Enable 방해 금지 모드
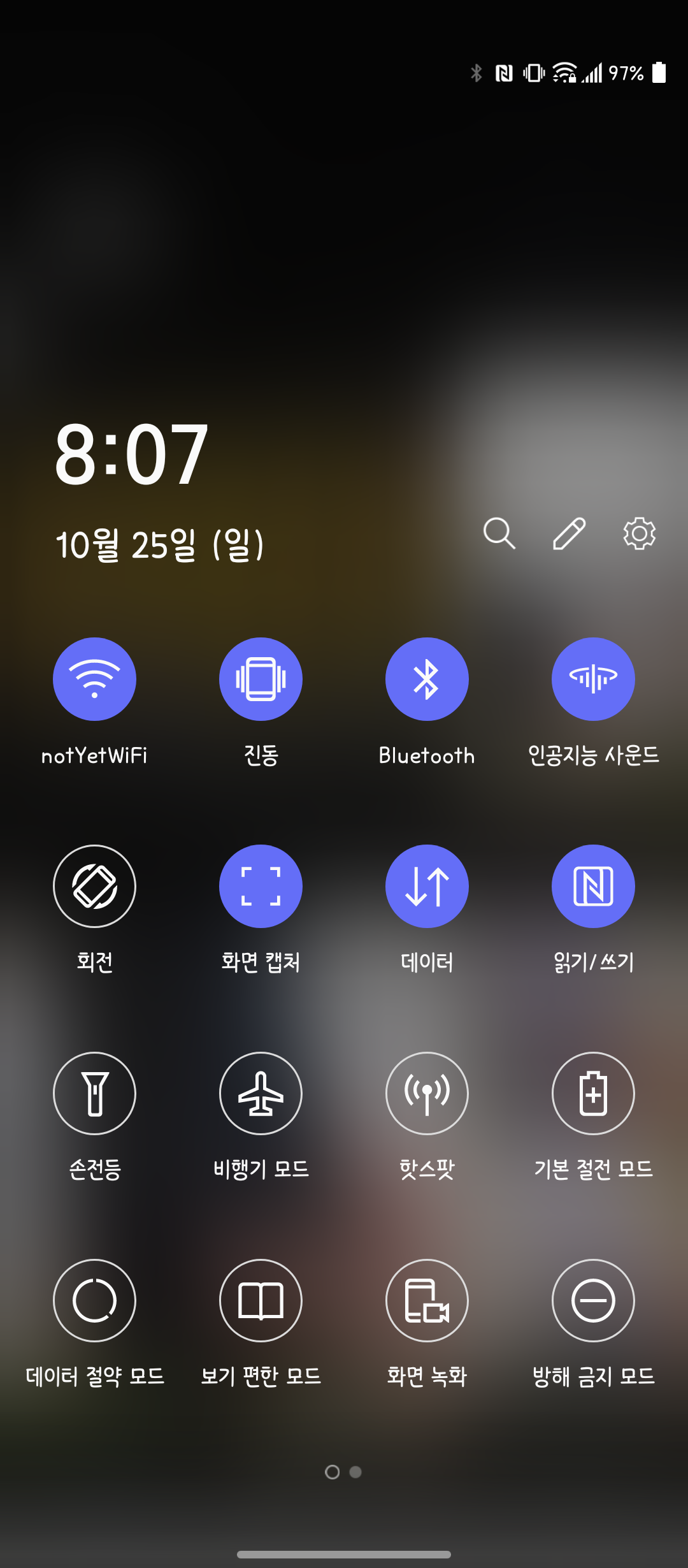Image resolution: width=688 pixels, height=1568 pixels. (593, 1300)
